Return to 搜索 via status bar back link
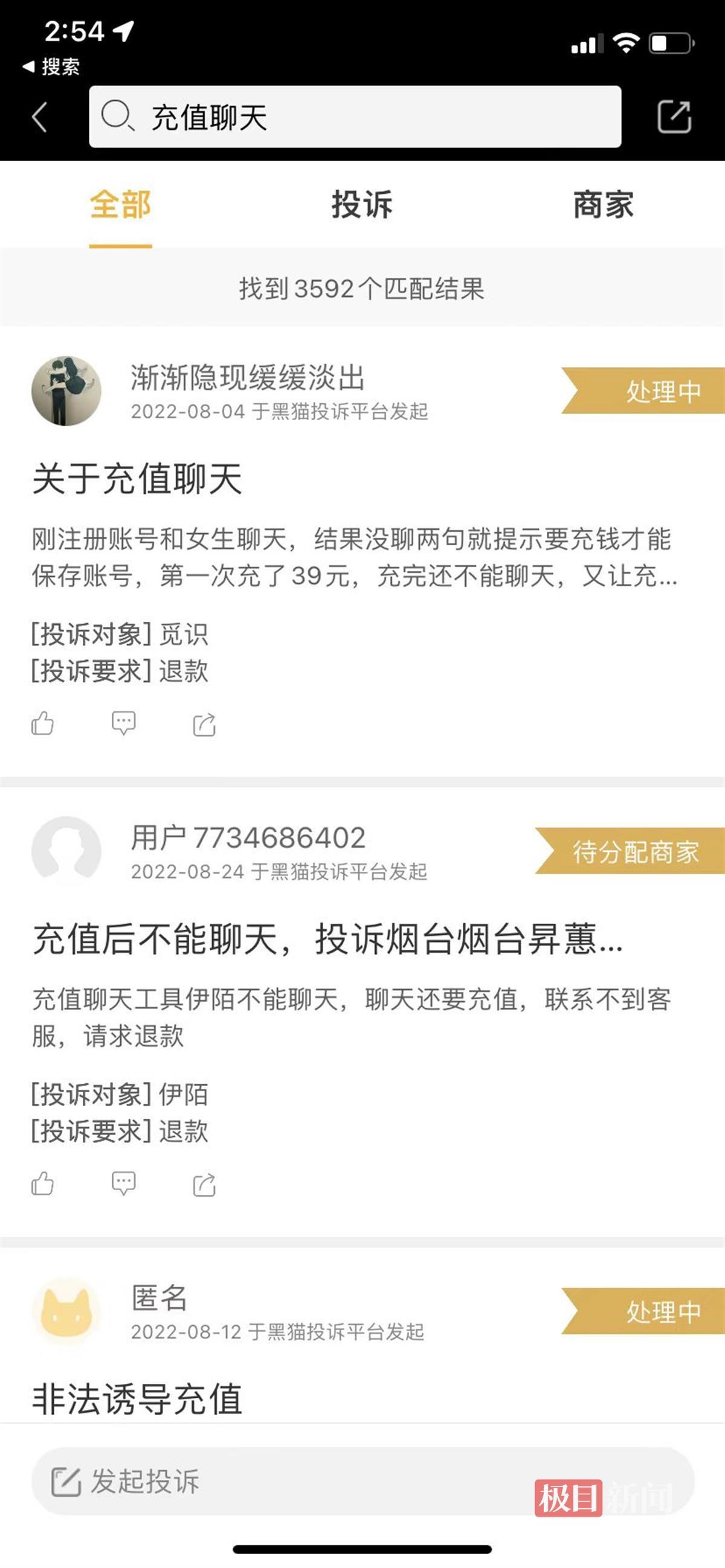This screenshot has width=725, height=1568. (x=52, y=66)
